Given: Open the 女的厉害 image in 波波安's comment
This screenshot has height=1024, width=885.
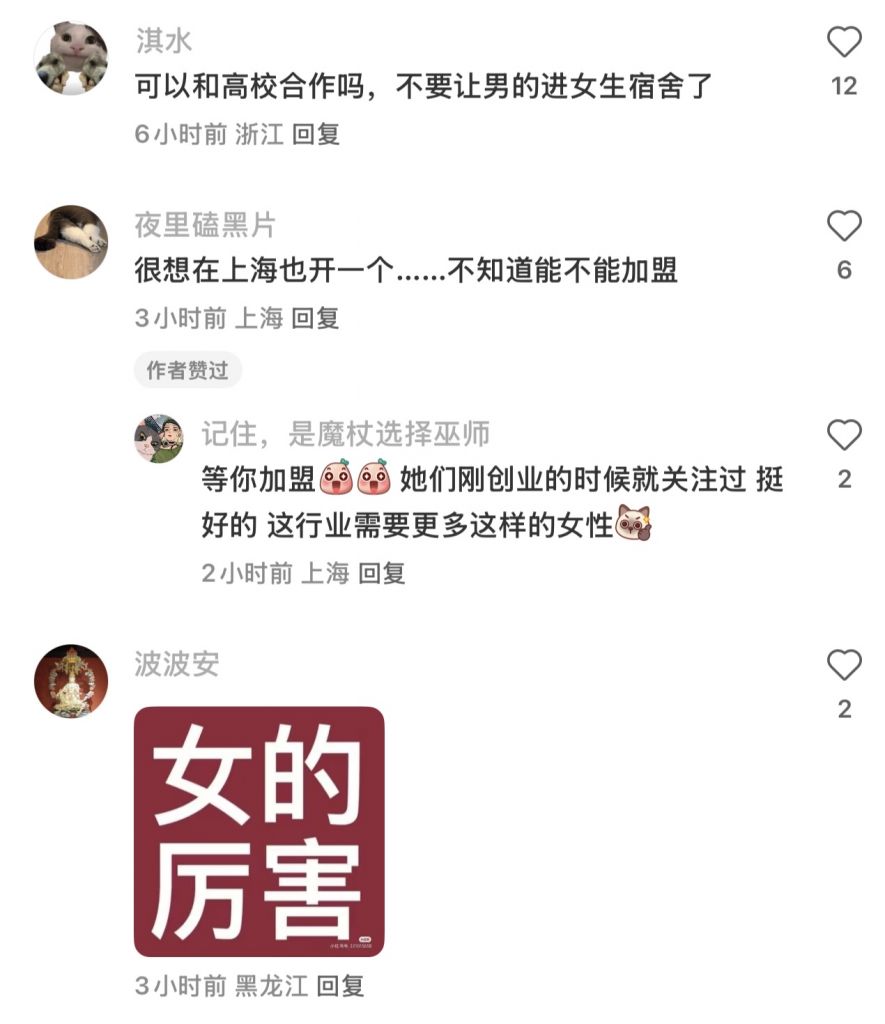Looking at the screenshot, I should pyautogui.click(x=259, y=831).
